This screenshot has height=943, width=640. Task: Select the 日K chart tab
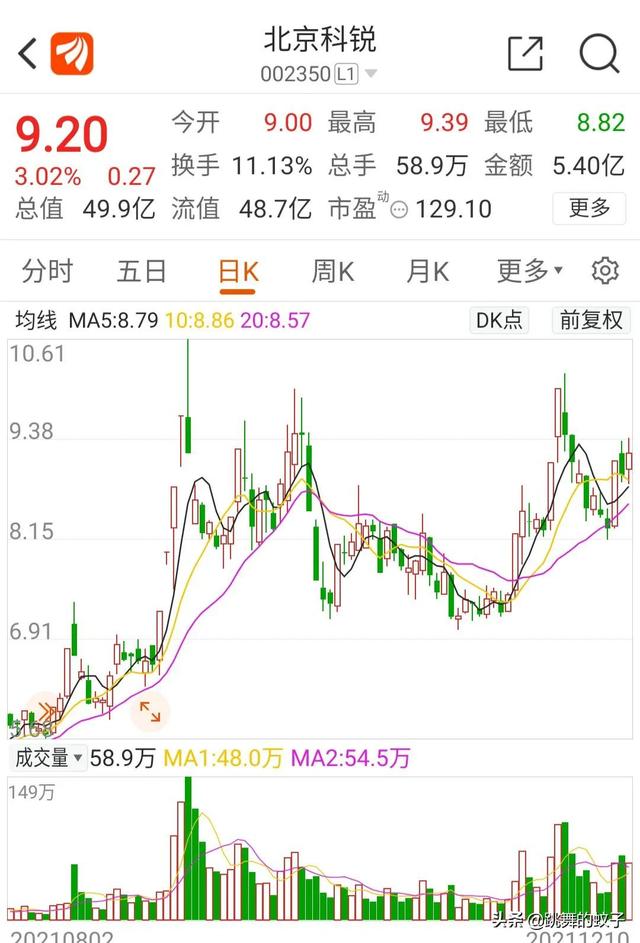tap(238, 271)
